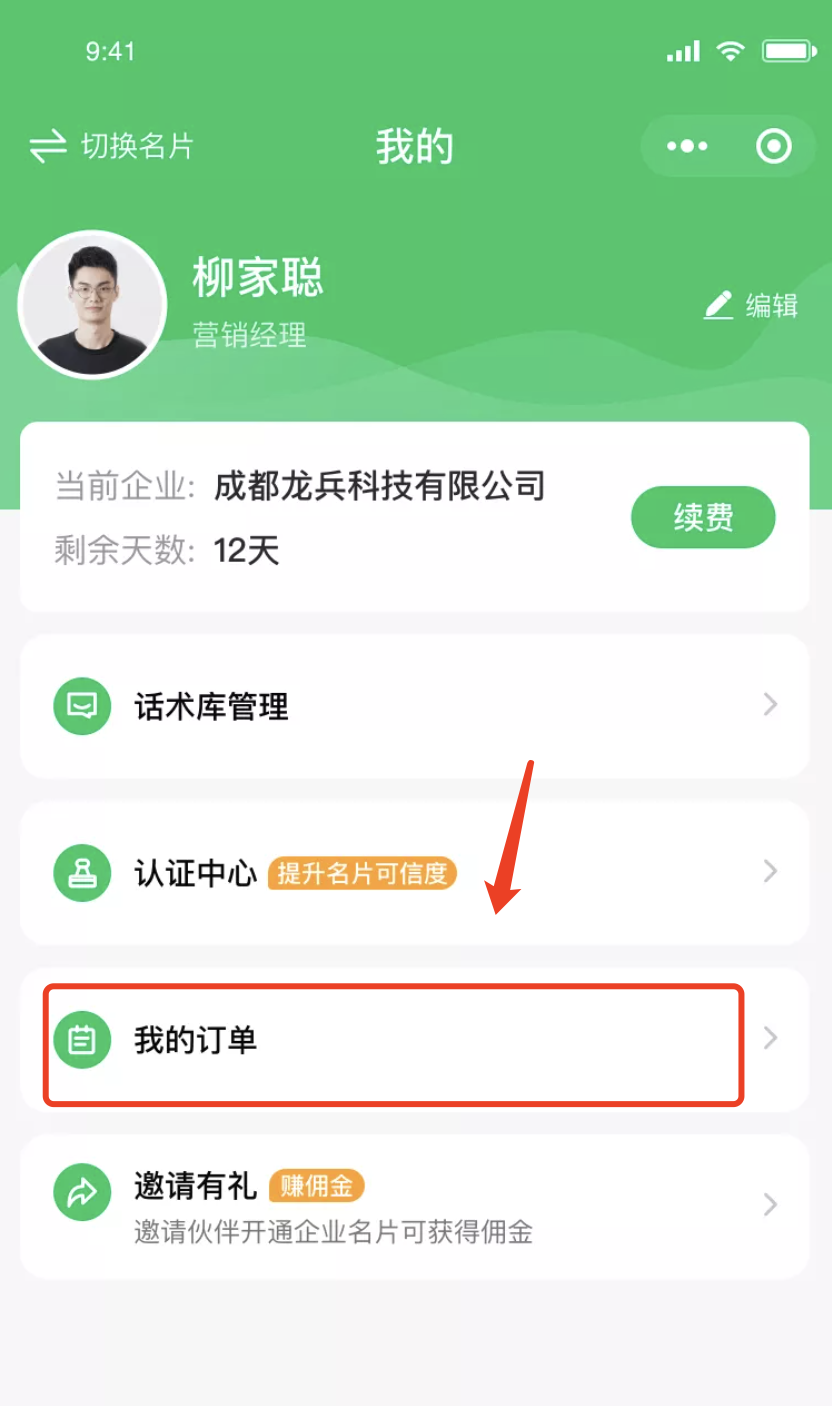Screen dimensions: 832x1406
Task: Open 邀请有礼 to earn commission
Action: point(414,1205)
